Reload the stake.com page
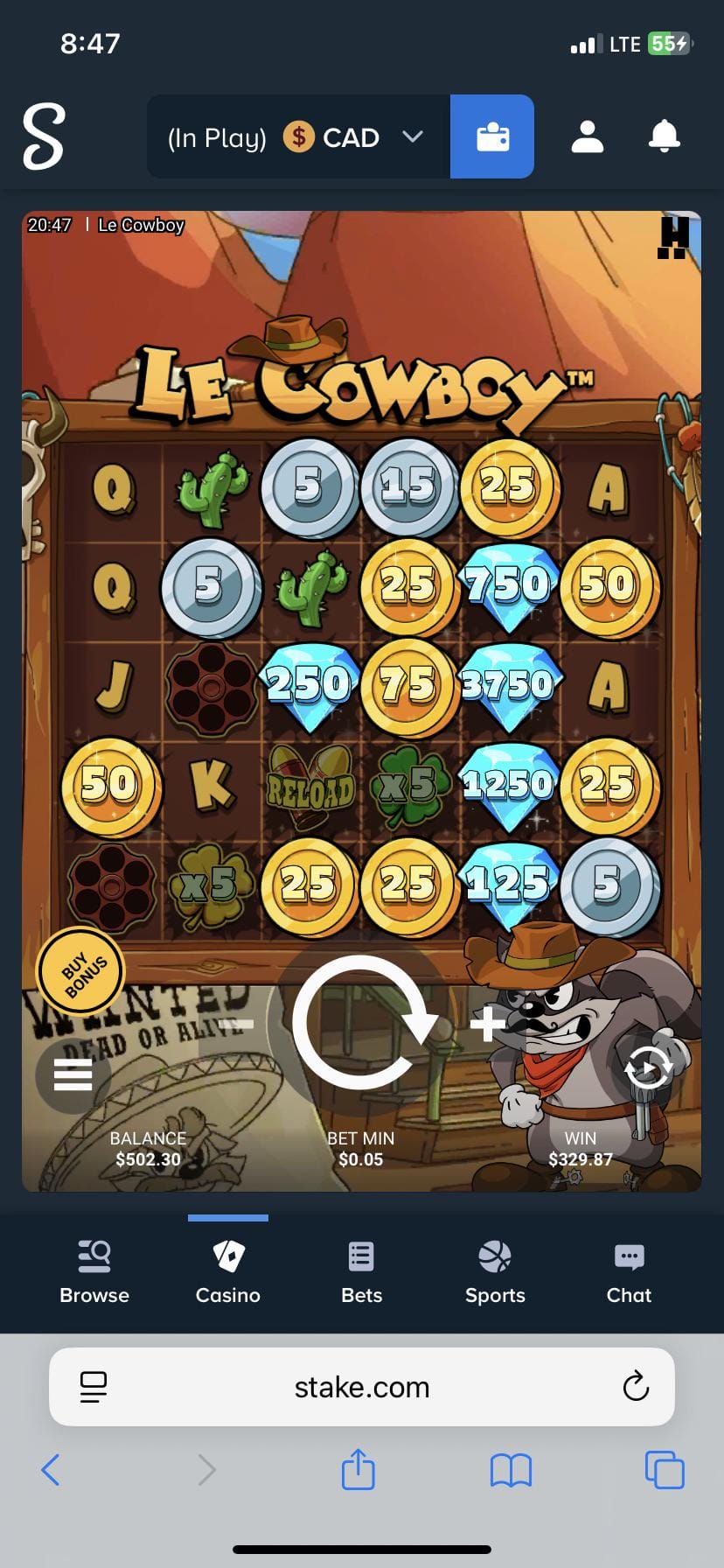This screenshot has width=724, height=1568. pos(636,1386)
